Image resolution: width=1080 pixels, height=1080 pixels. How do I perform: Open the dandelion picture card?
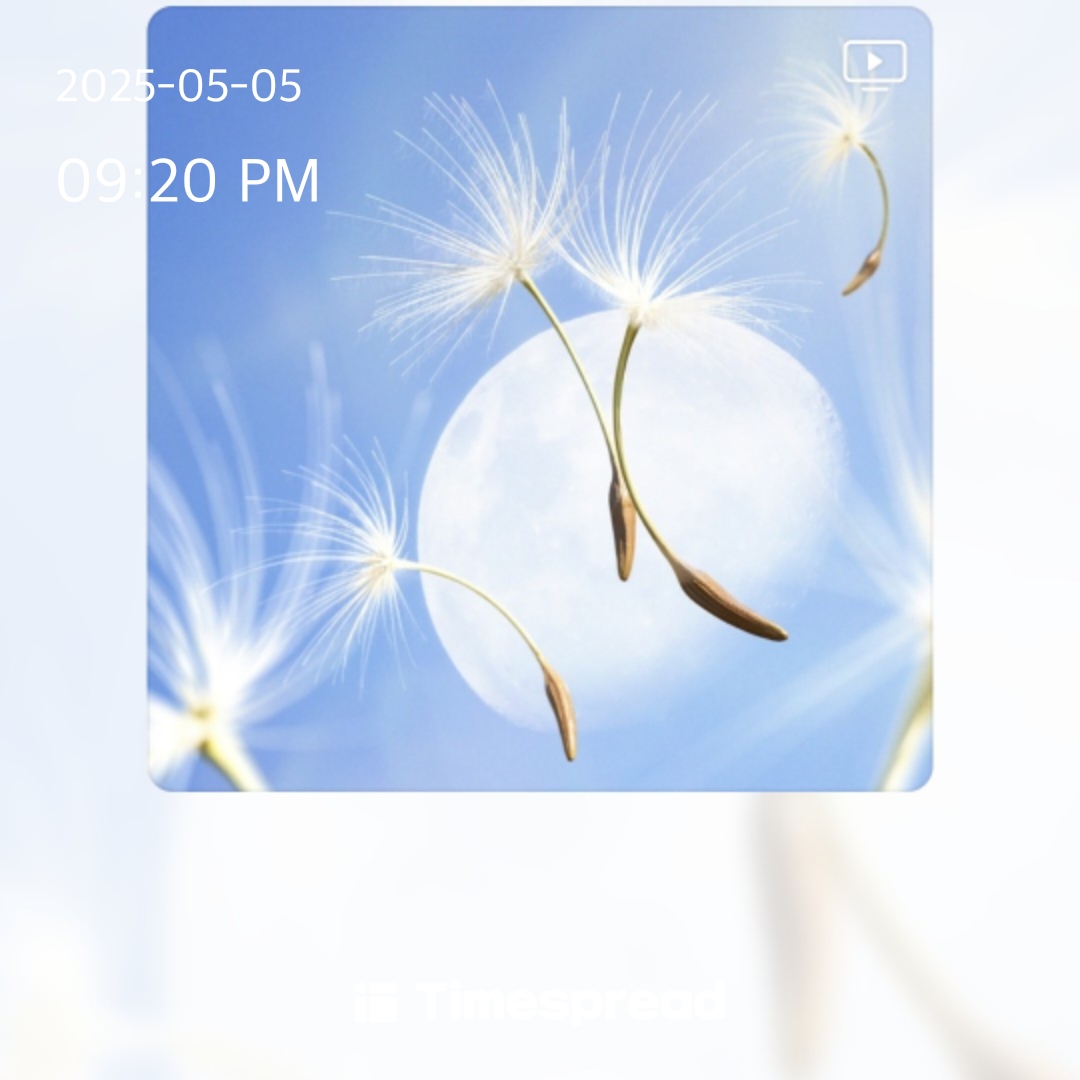tap(540, 450)
